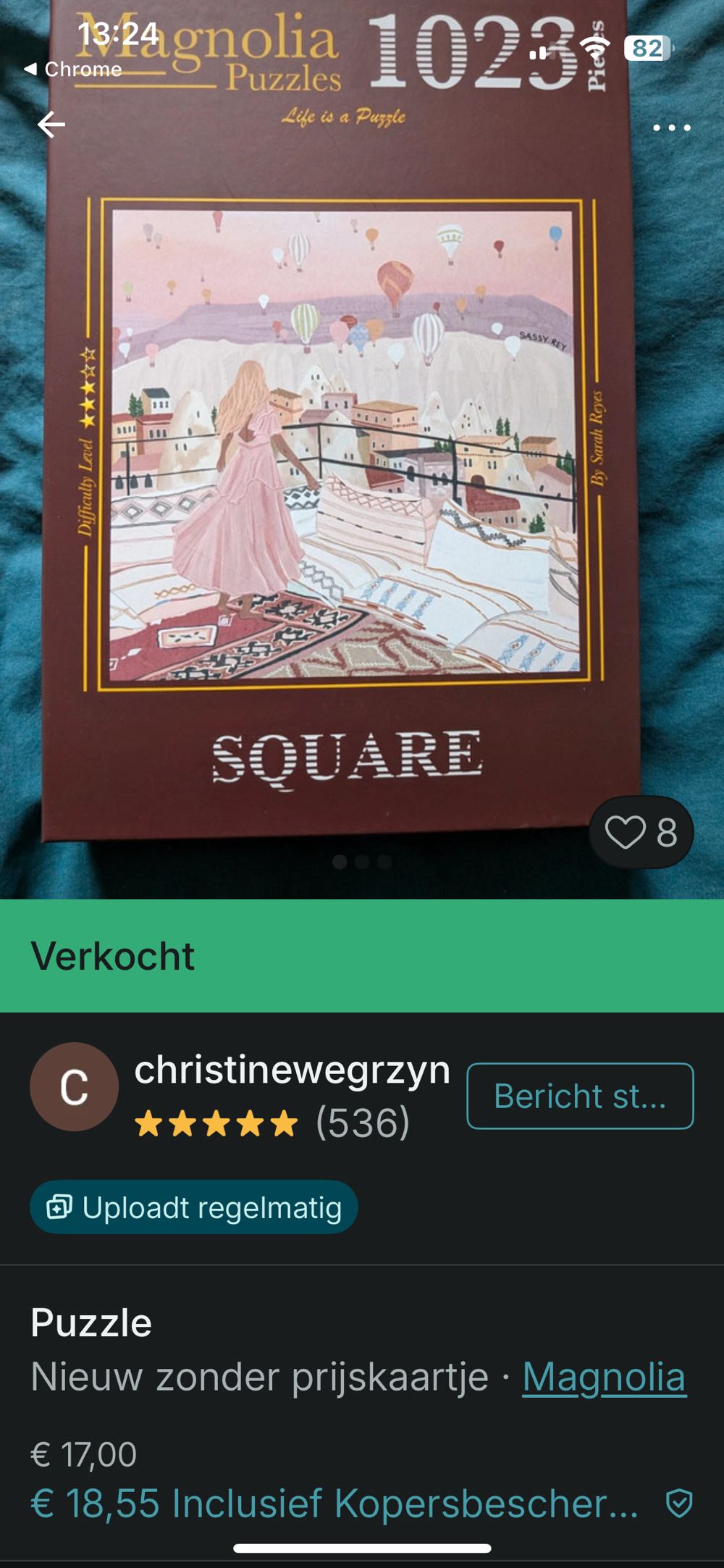Return to Chrome via status bar
This screenshot has width=724, height=1568.
[72, 70]
